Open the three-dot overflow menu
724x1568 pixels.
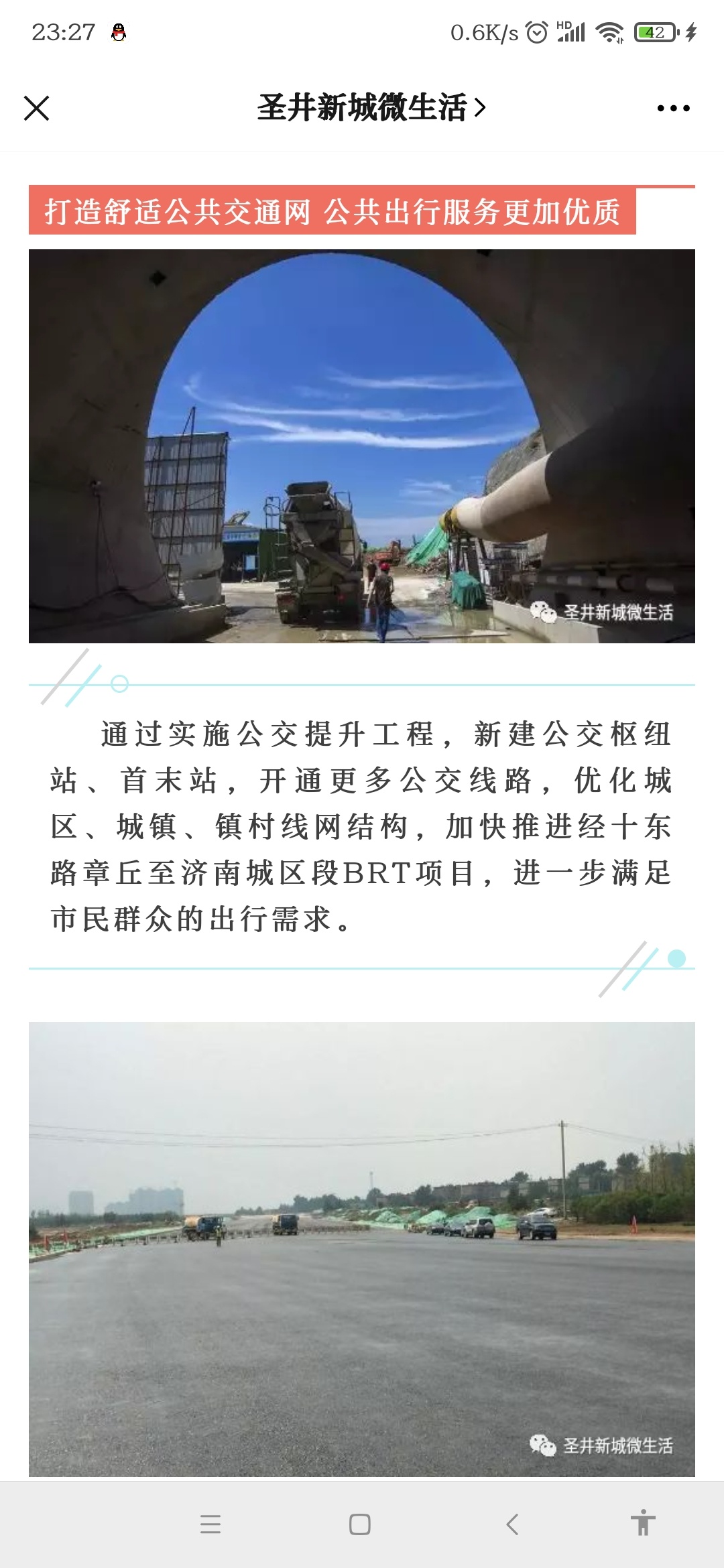pos(673,108)
